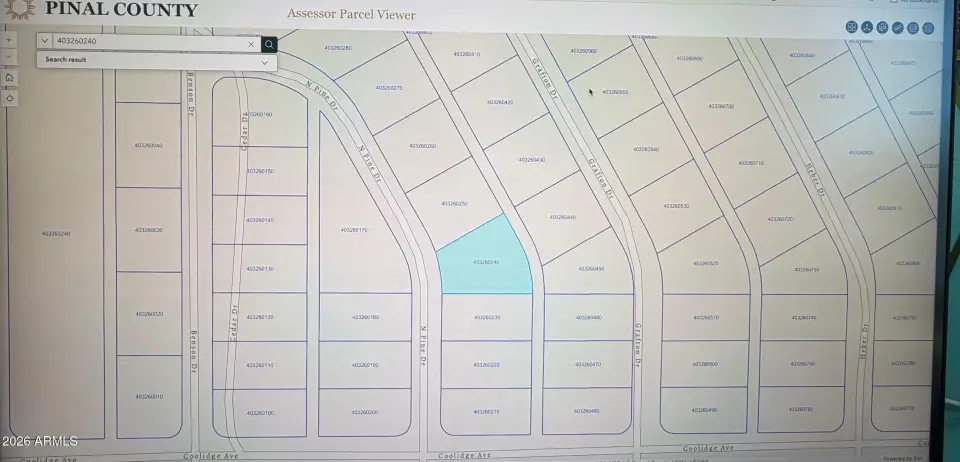Expand the Search result panel
This screenshot has width=960, height=462.
[x=265, y=61]
